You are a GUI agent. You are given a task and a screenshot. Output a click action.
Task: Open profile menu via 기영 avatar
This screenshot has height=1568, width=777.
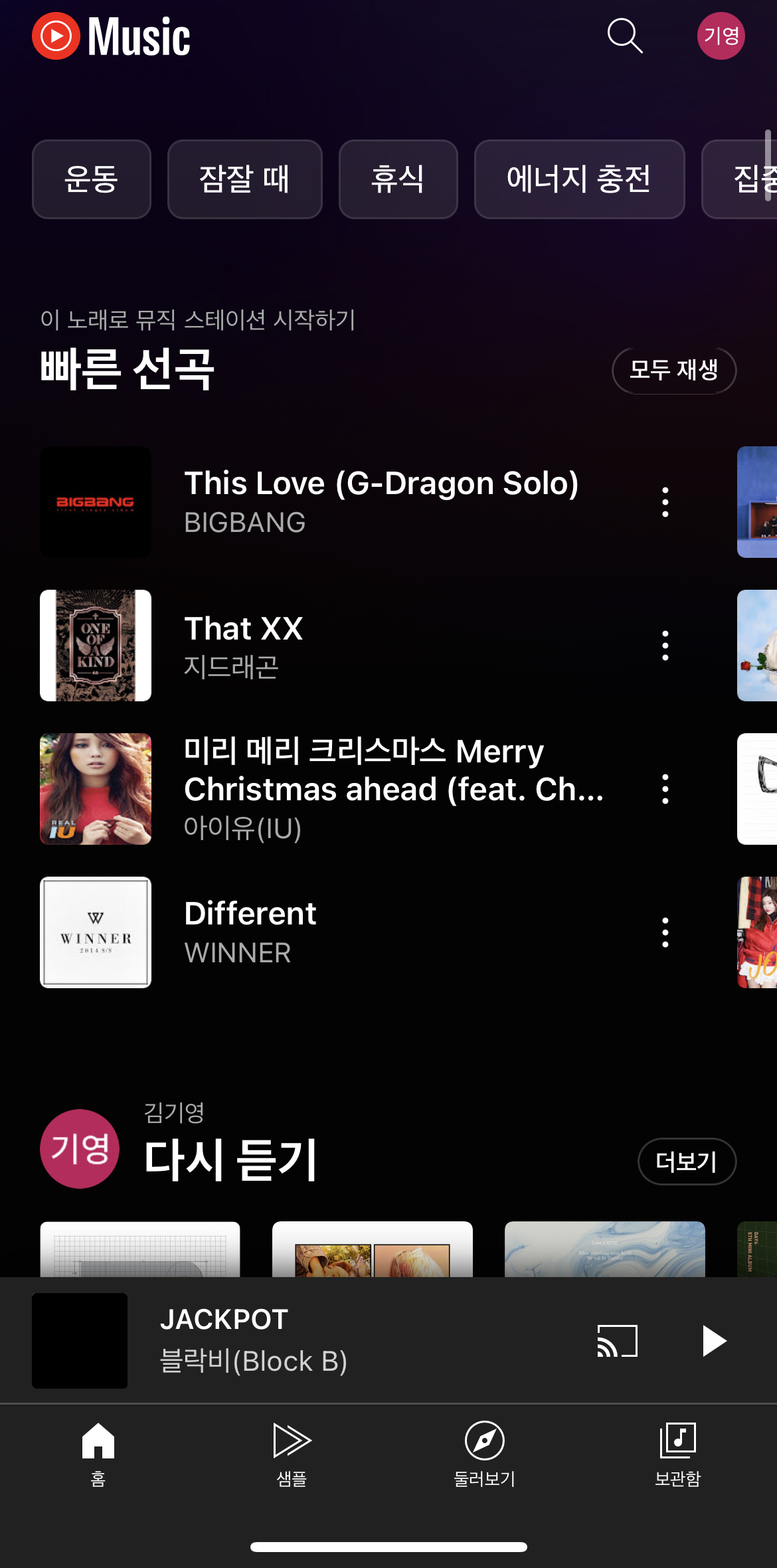(722, 37)
